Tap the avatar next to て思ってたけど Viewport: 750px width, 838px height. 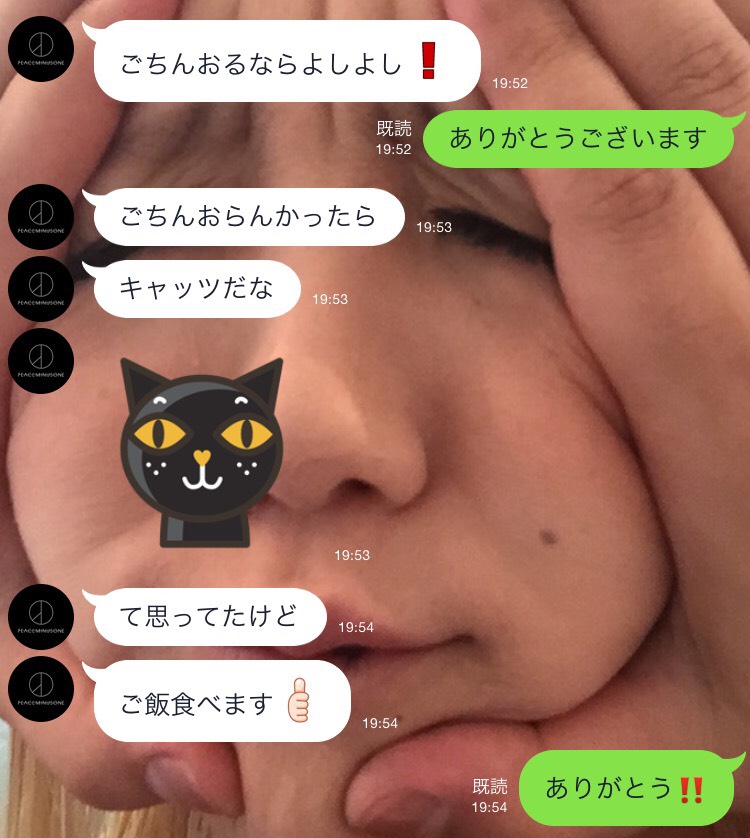[41, 617]
